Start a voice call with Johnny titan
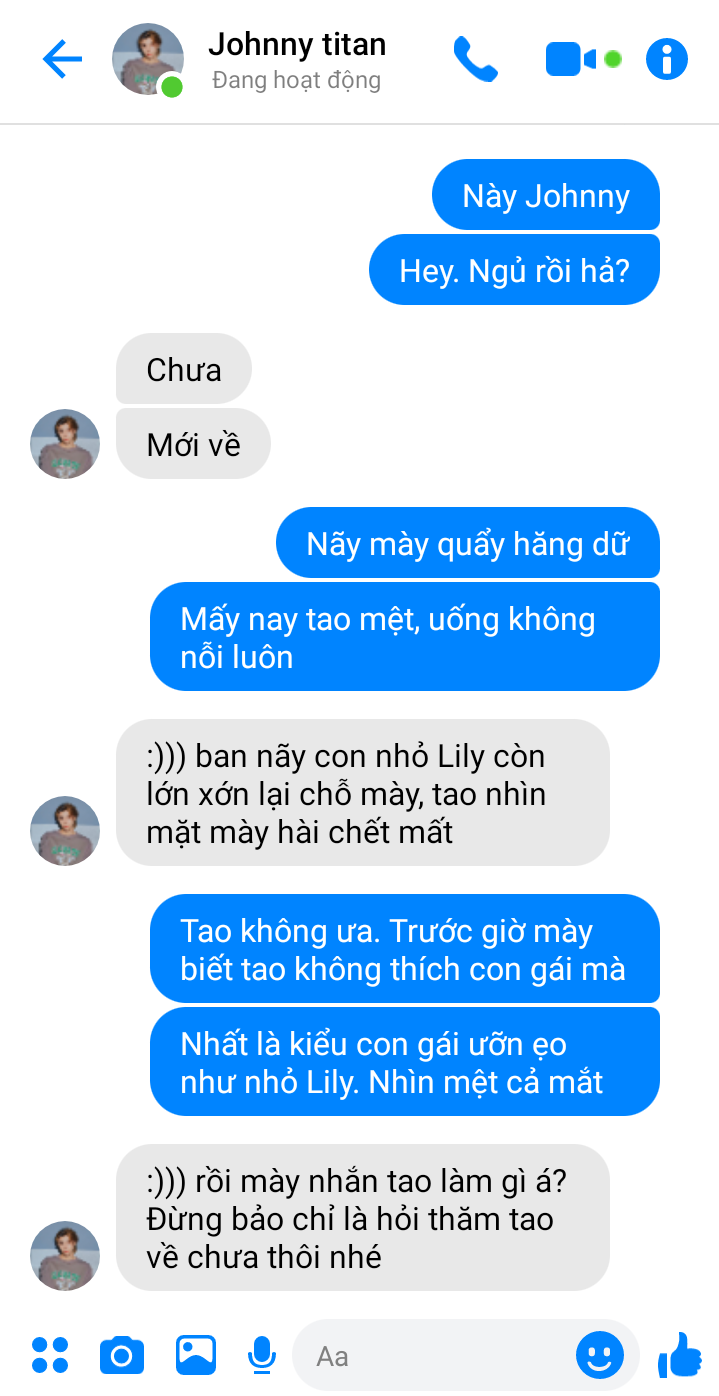The height and width of the screenshot is (1396, 719). click(x=476, y=60)
